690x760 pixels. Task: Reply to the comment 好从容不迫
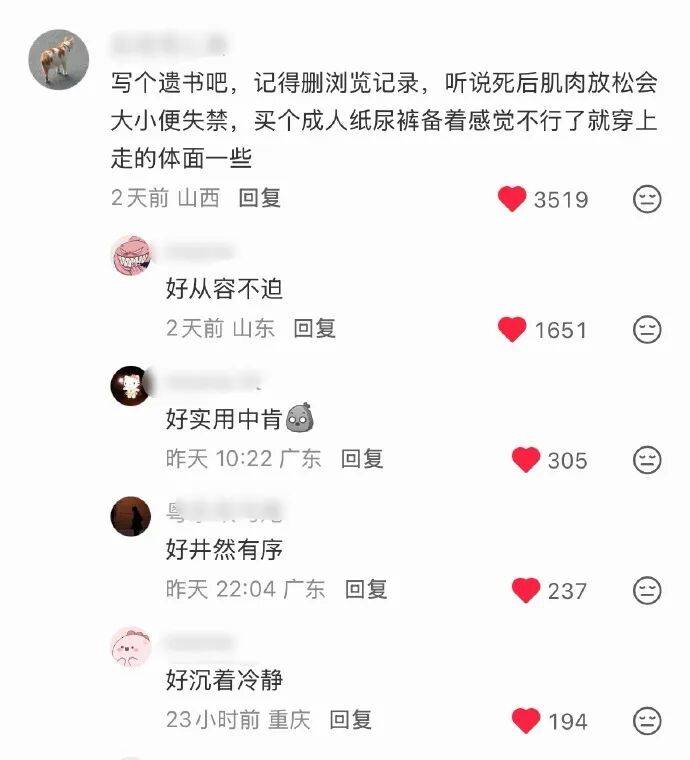[315, 328]
